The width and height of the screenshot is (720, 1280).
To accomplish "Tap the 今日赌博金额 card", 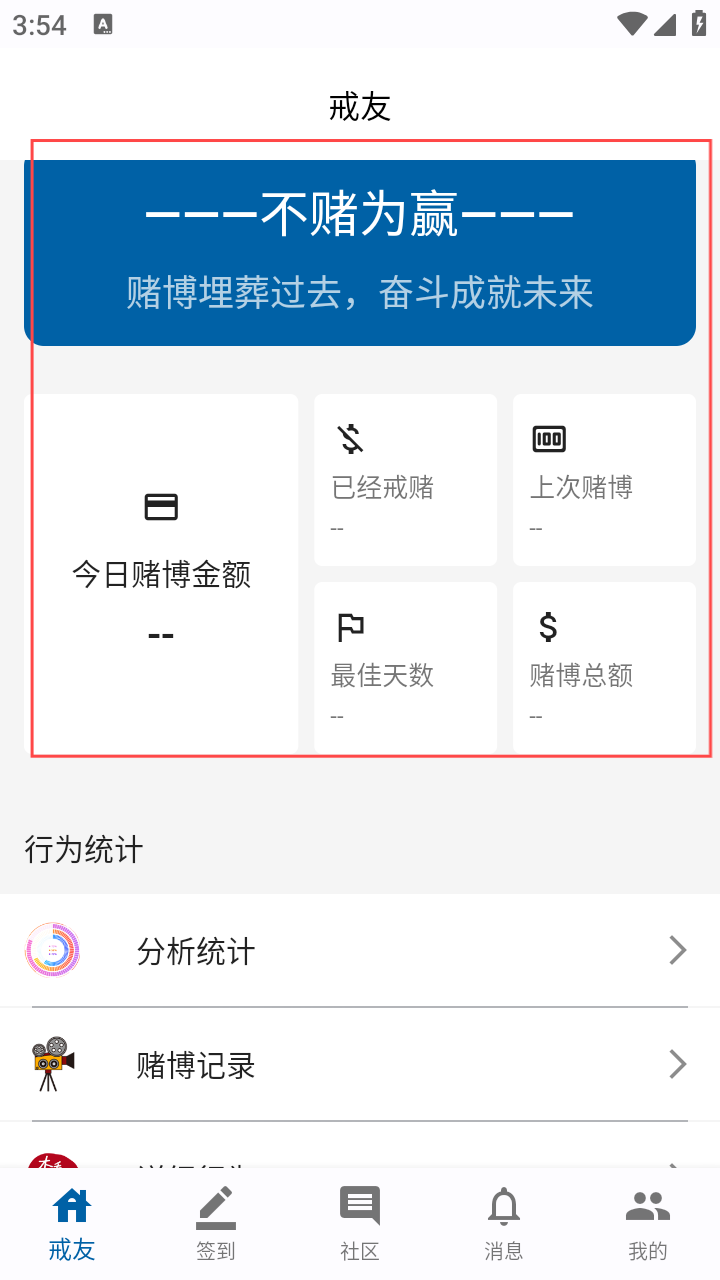I will click(x=161, y=573).
